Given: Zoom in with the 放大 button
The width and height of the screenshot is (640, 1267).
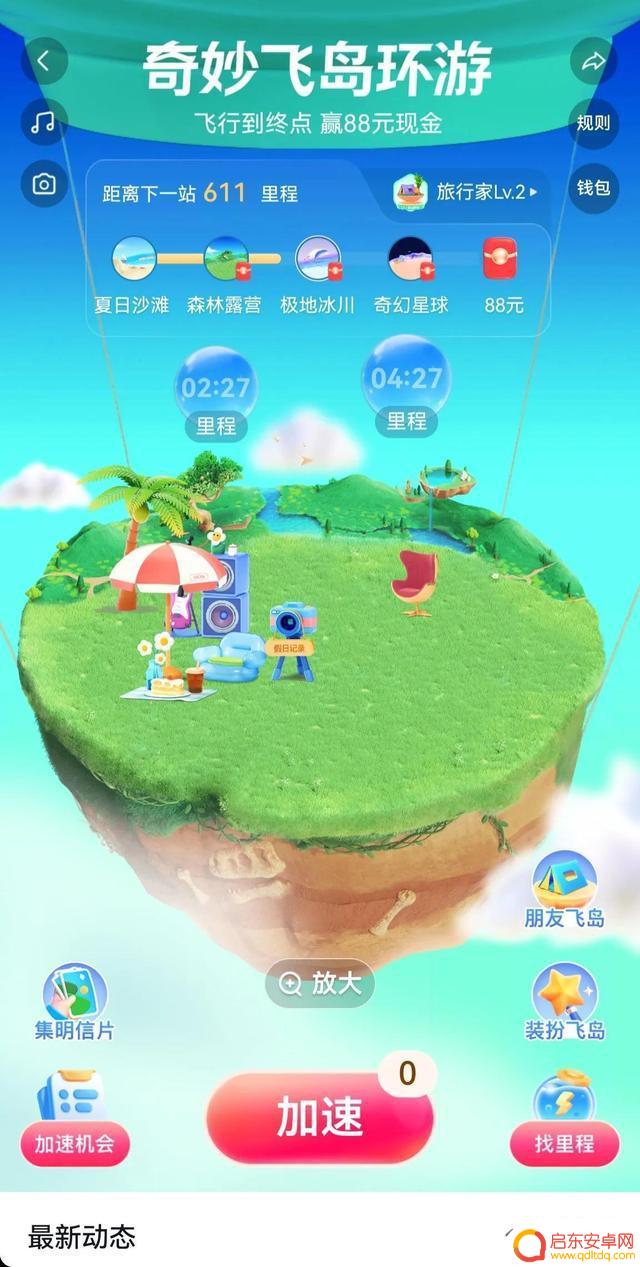Looking at the screenshot, I should point(320,983).
